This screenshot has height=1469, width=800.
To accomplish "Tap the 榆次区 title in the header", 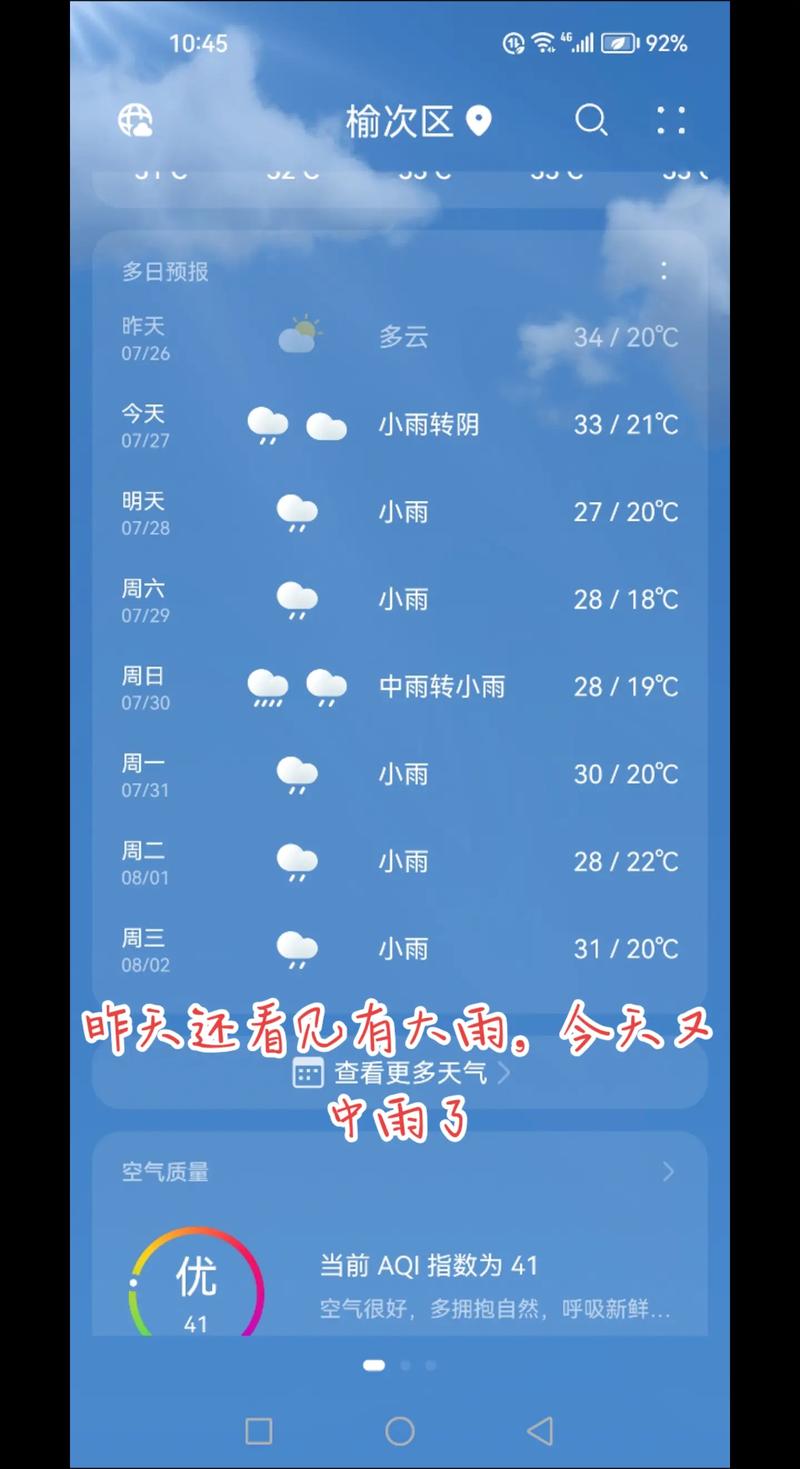I will tap(400, 118).
